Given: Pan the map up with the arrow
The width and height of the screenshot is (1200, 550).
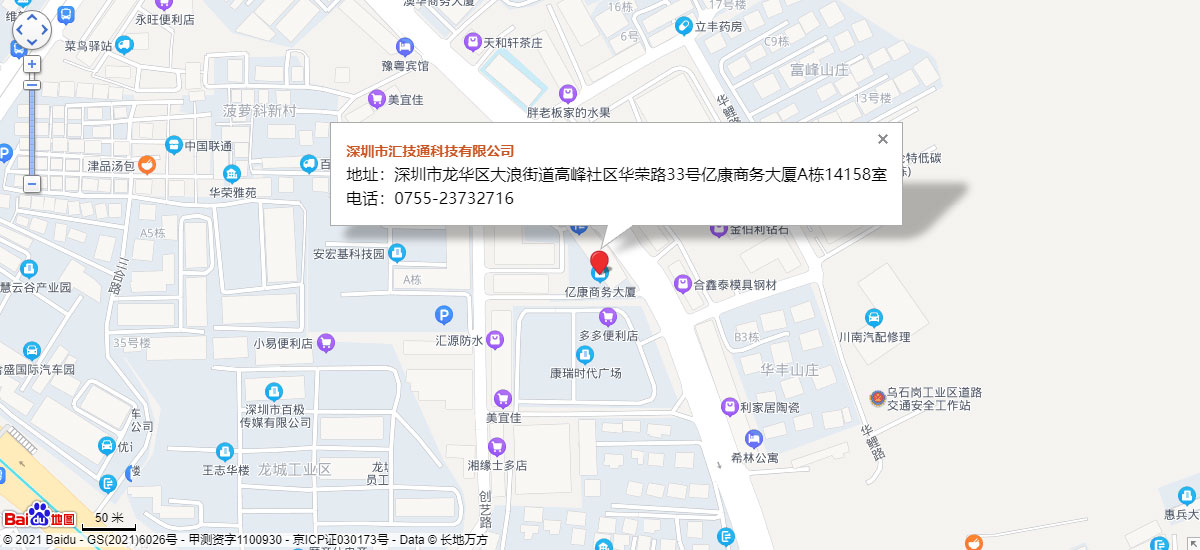Looking at the screenshot, I should point(32,17).
